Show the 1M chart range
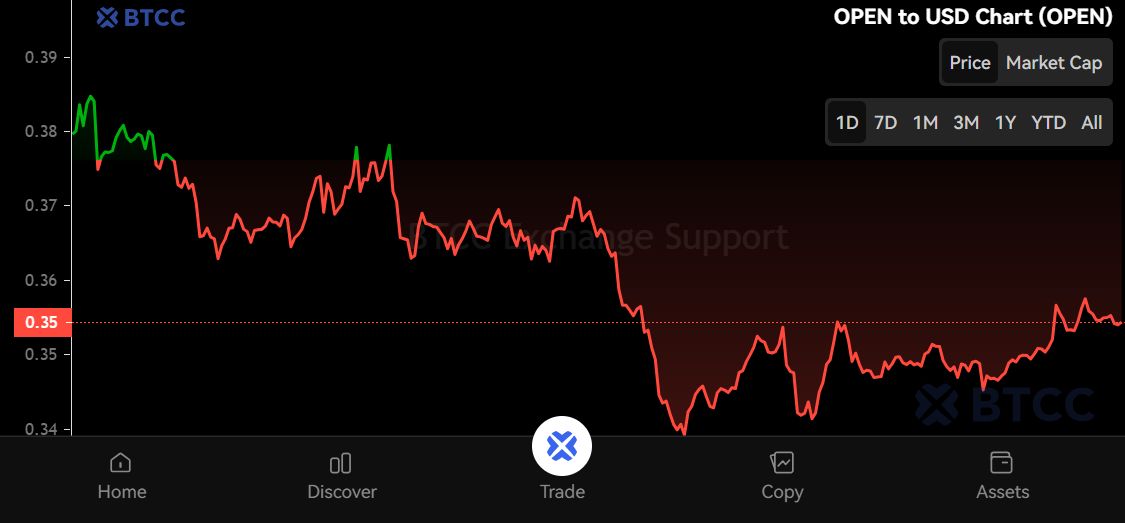This screenshot has width=1125, height=523. 925,123
